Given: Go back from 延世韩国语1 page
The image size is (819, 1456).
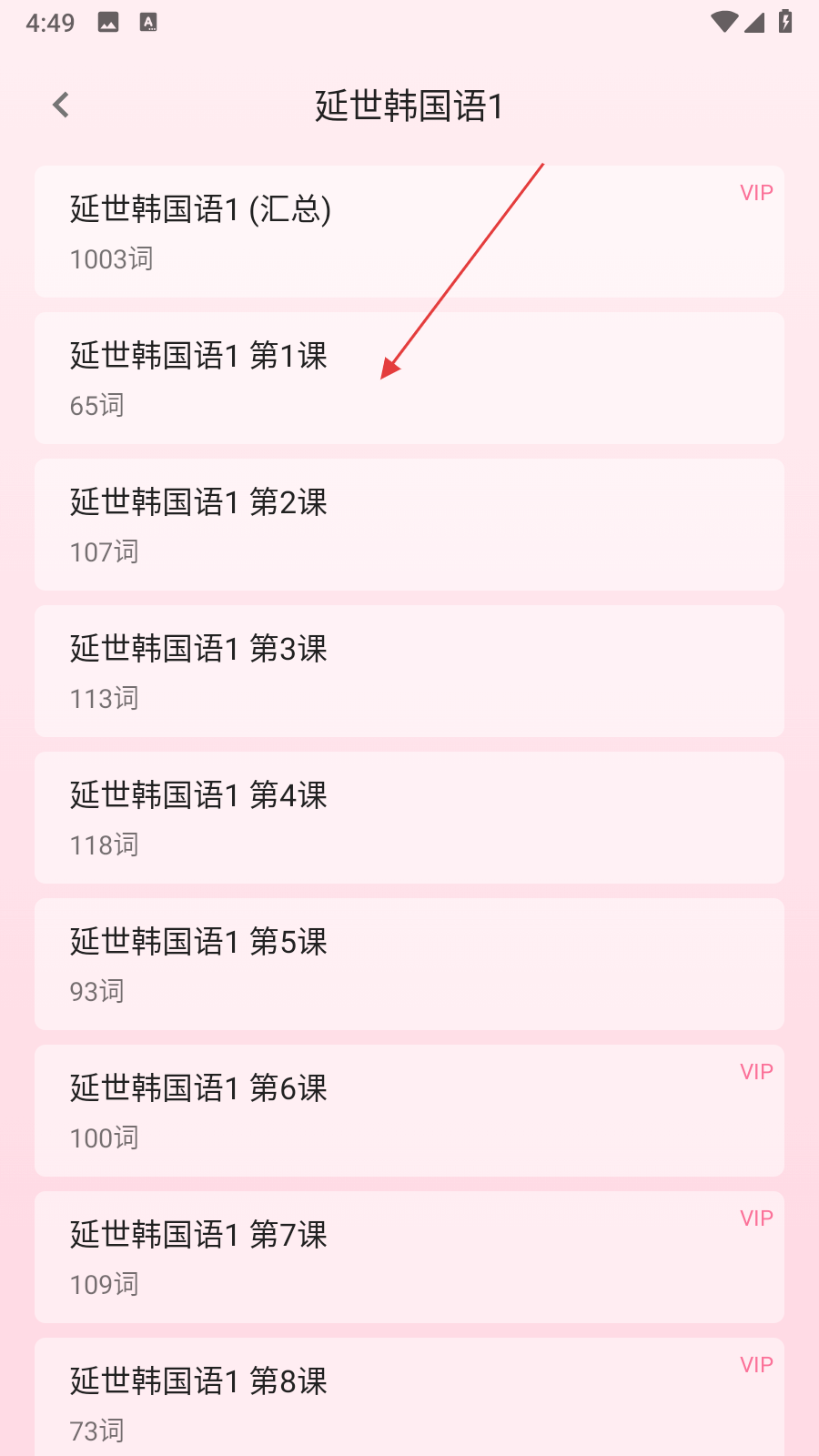Looking at the screenshot, I should pos(61,106).
